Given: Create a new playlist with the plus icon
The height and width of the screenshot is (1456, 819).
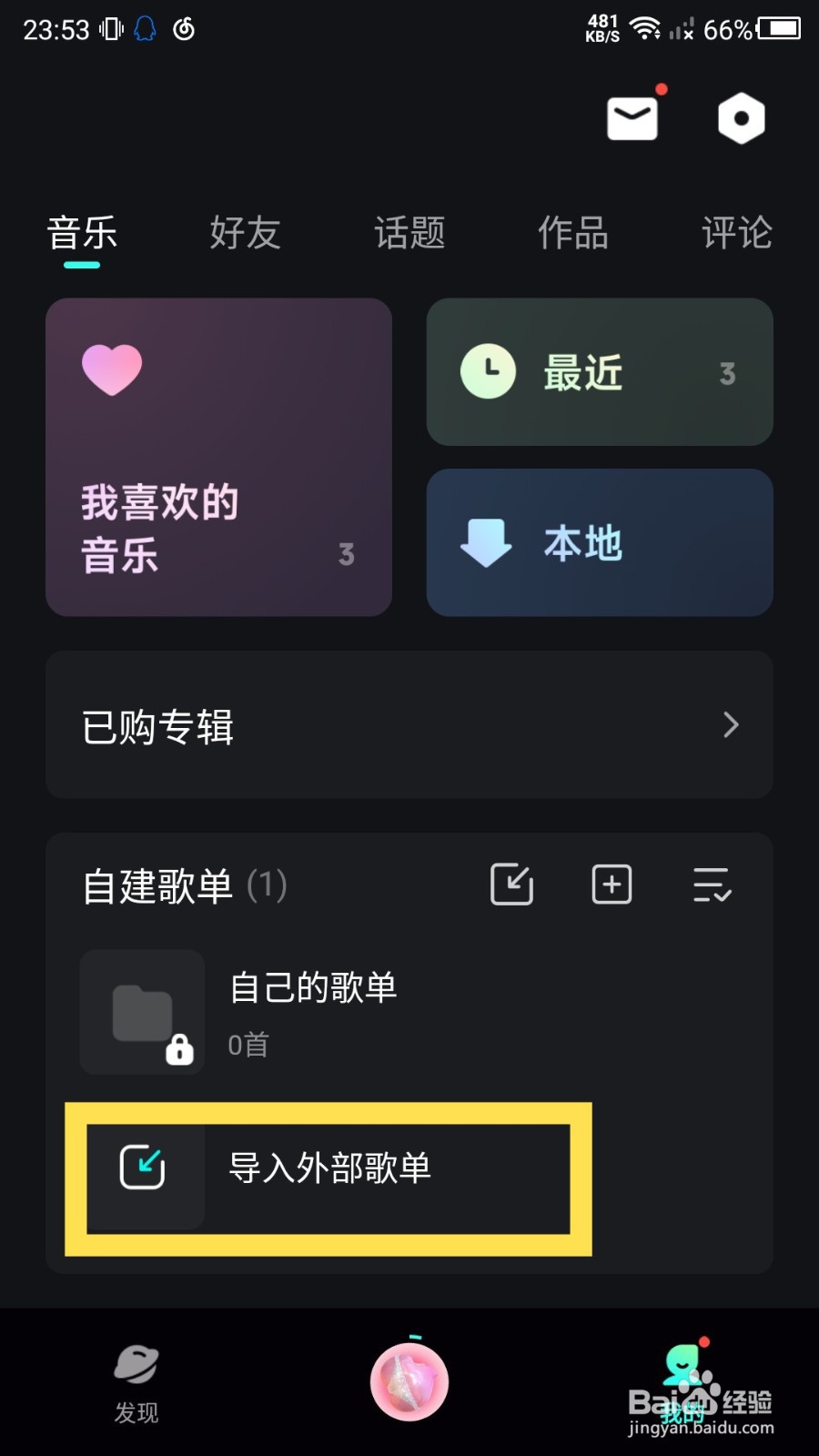Looking at the screenshot, I should [611, 884].
